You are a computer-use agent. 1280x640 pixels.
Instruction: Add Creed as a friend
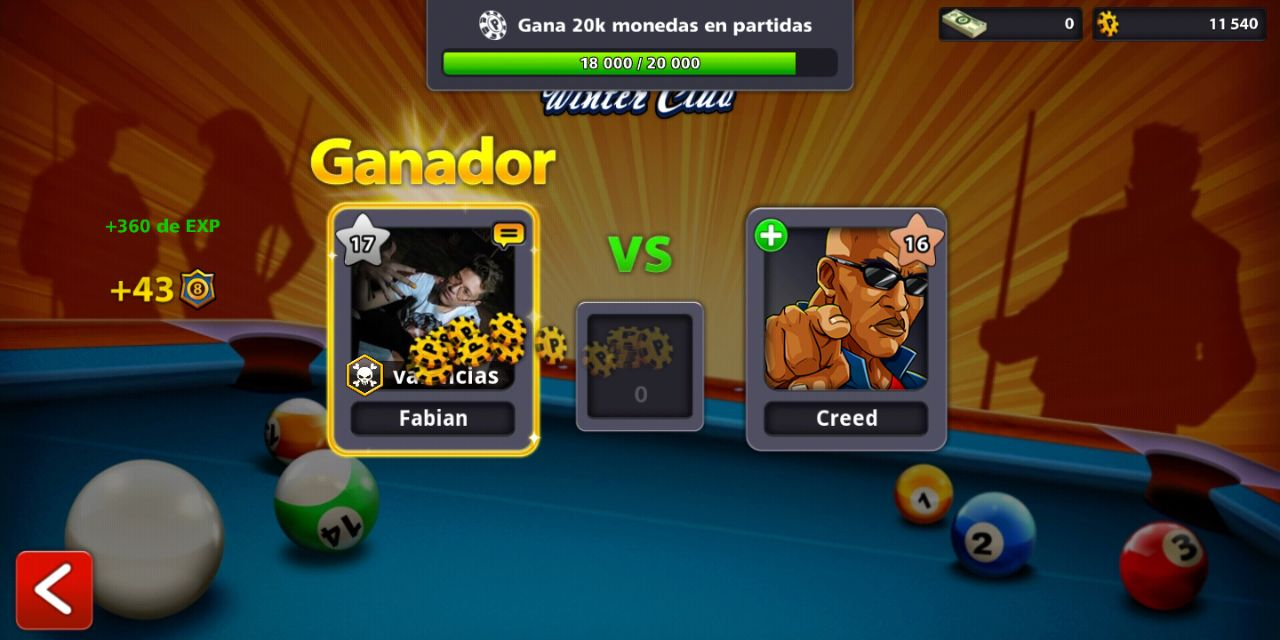click(x=771, y=236)
